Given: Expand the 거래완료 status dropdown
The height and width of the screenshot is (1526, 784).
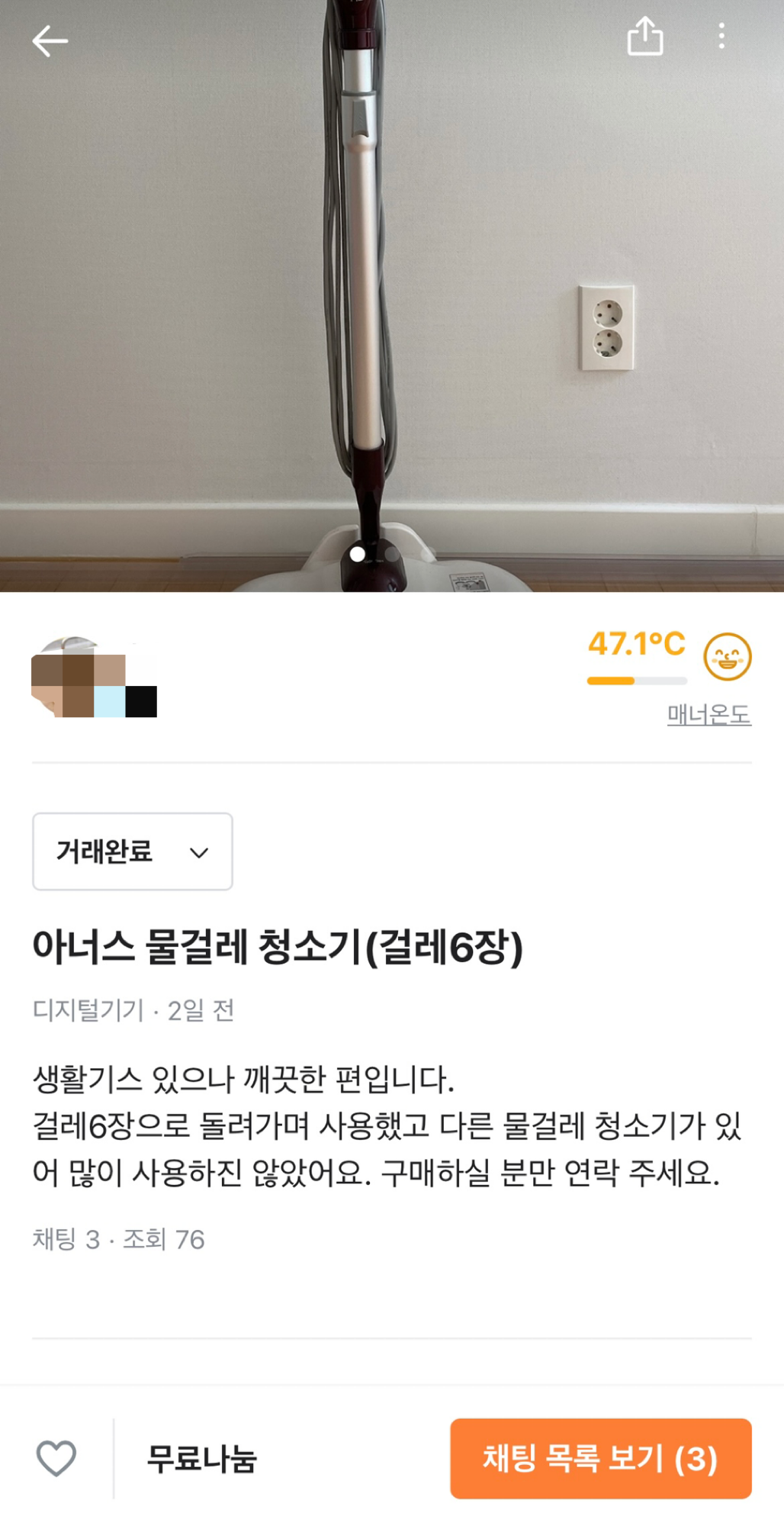Looking at the screenshot, I should click(133, 852).
